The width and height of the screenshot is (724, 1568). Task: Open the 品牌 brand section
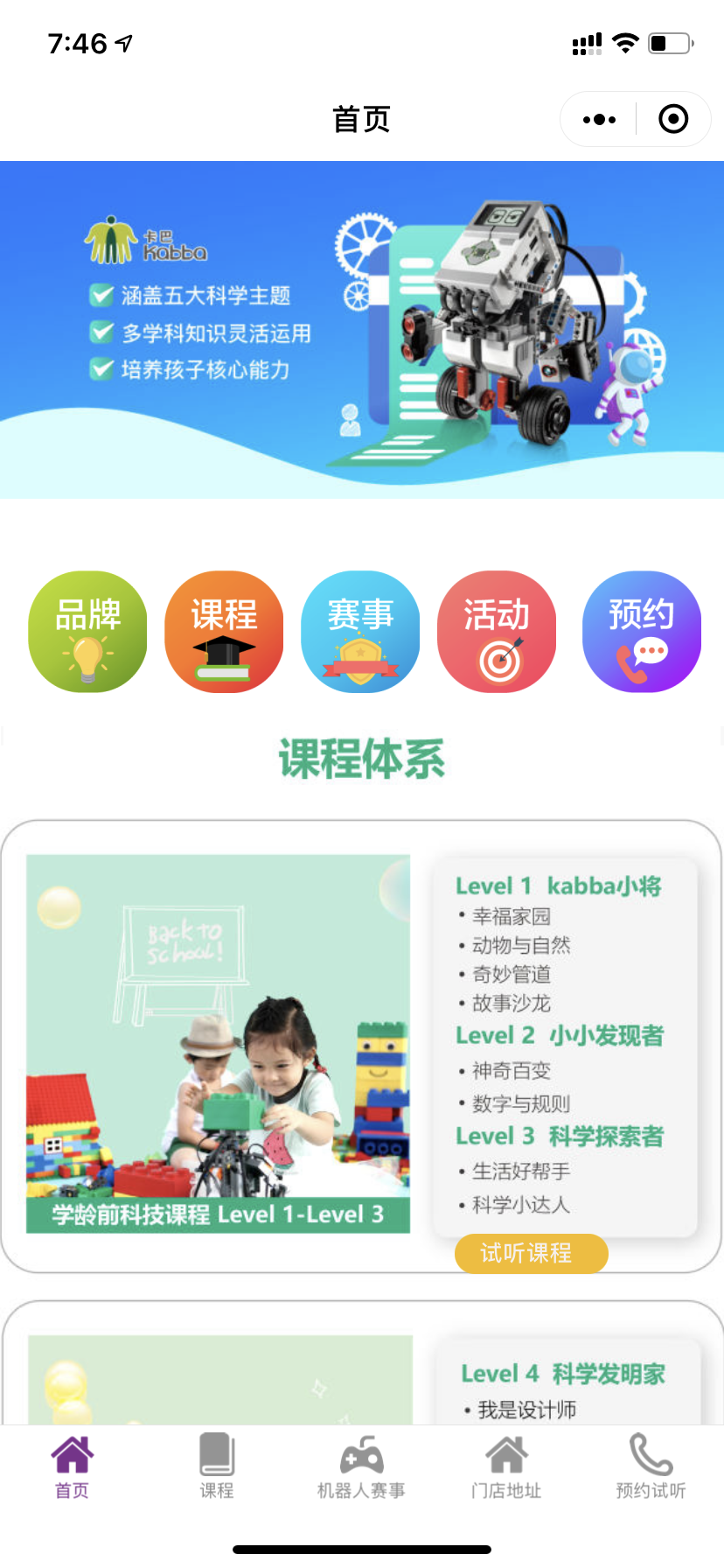pyautogui.click(x=87, y=632)
